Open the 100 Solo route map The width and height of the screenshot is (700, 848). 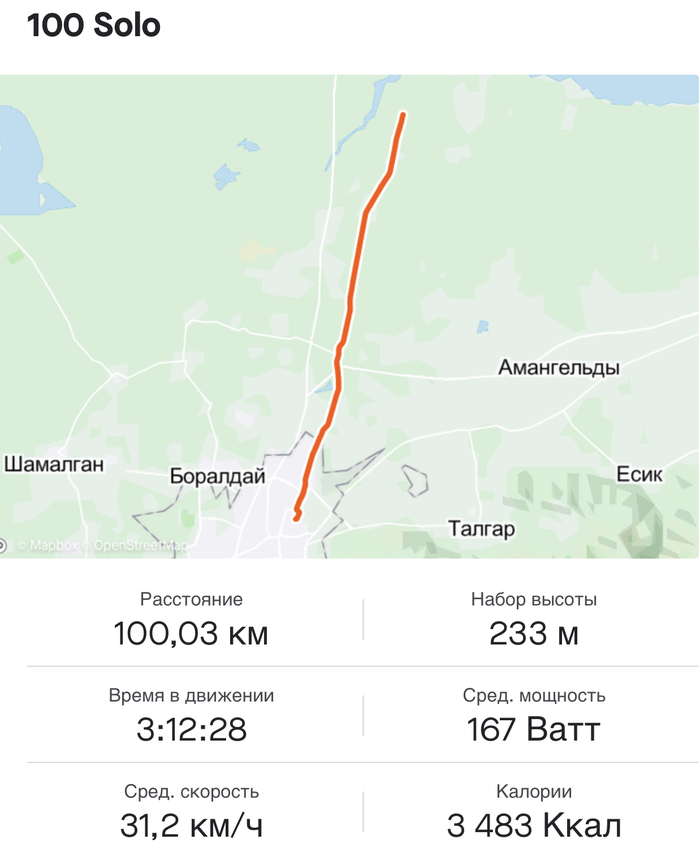click(350, 316)
